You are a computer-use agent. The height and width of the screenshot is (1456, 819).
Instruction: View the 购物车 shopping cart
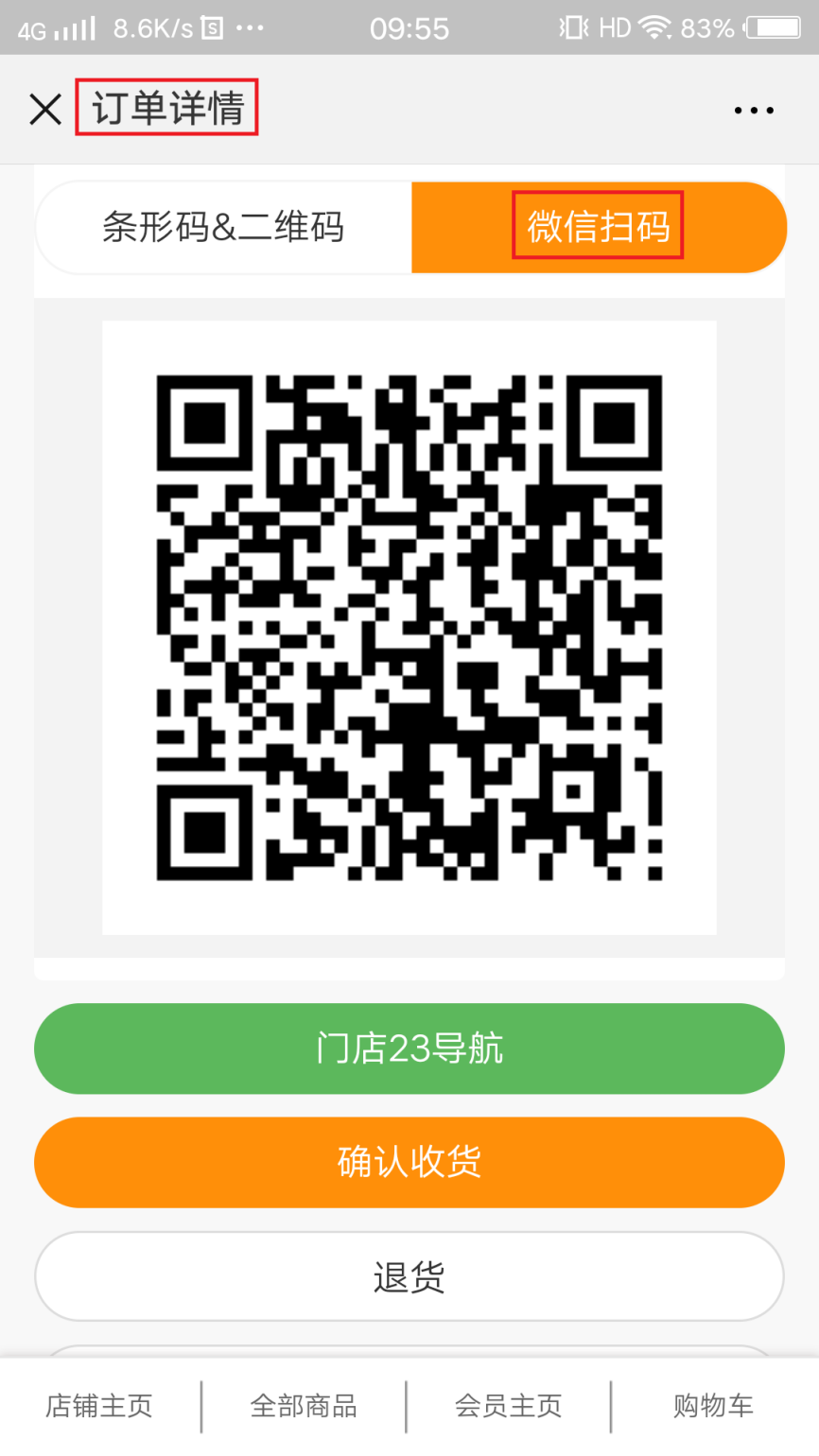(x=713, y=1406)
